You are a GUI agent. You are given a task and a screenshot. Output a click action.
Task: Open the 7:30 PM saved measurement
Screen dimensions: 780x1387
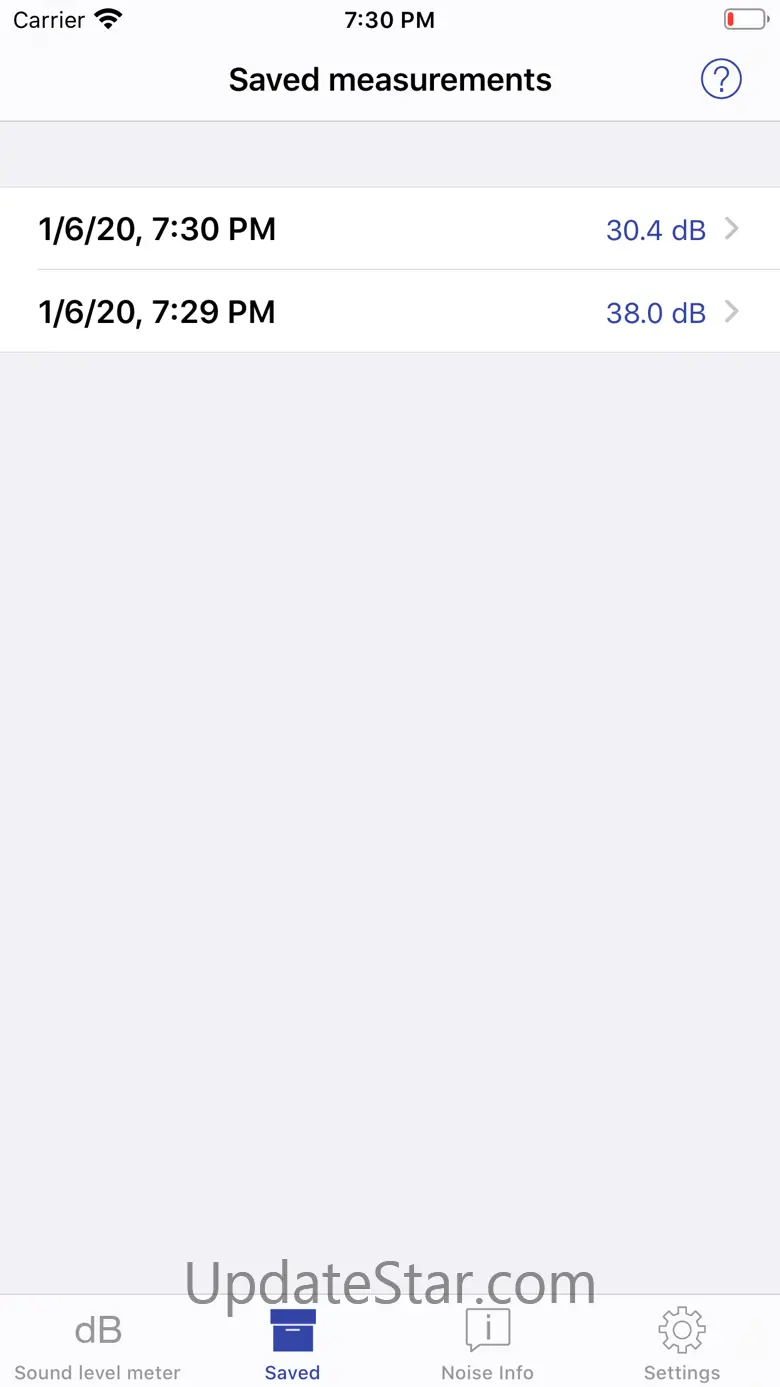(390, 229)
